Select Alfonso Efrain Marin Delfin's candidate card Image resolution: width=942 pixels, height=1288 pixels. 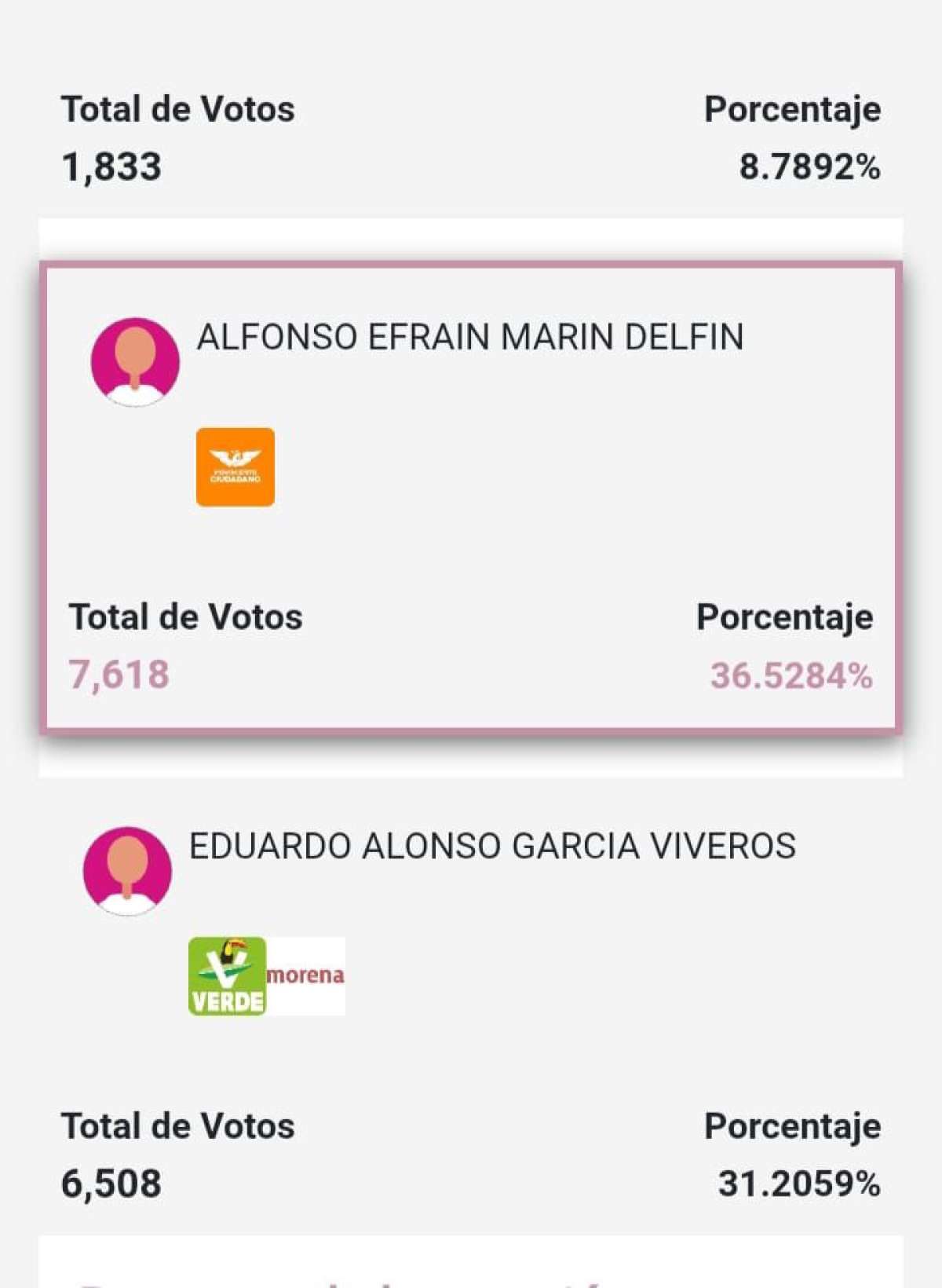[x=471, y=496]
